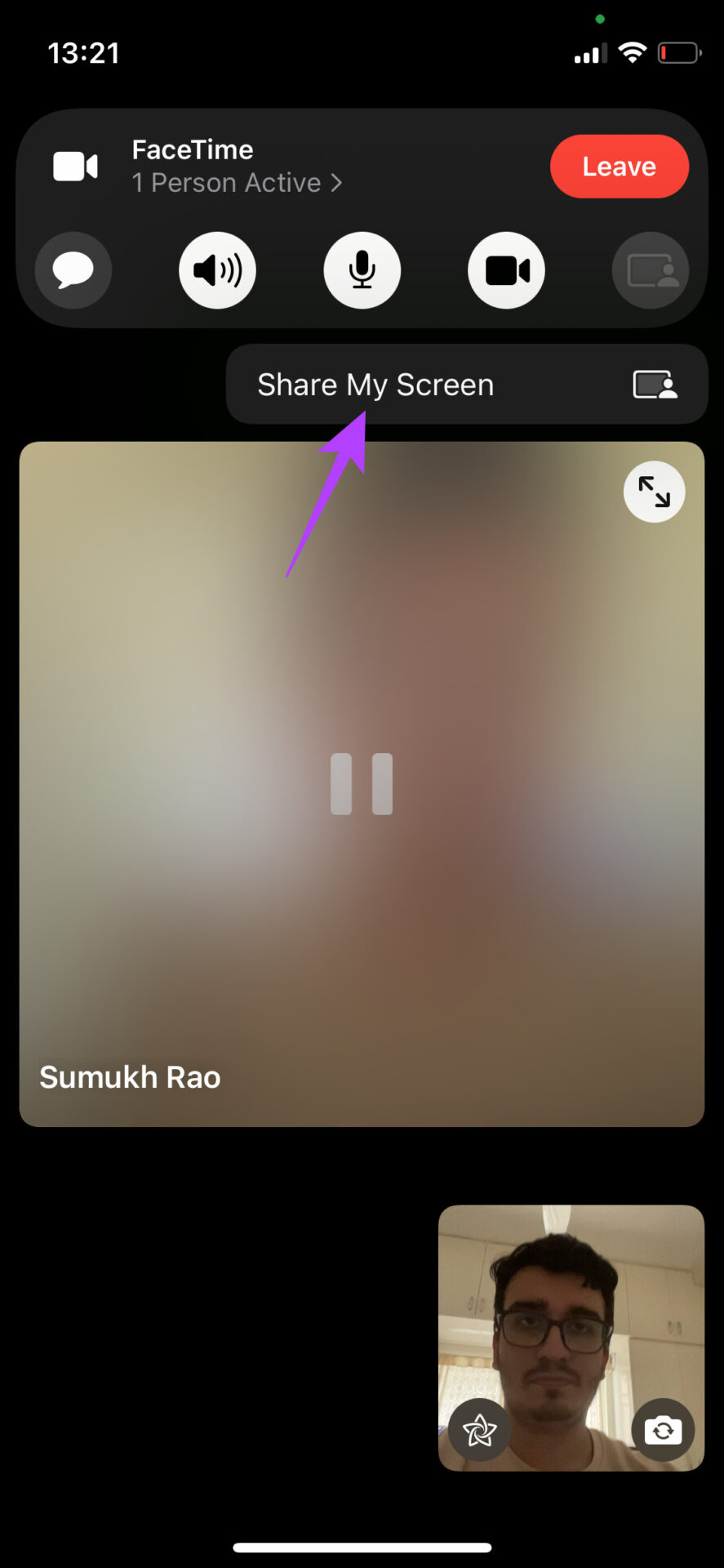Image resolution: width=724 pixels, height=1568 pixels.
Task: Open video effects on the self view
Action: pyautogui.click(x=479, y=1430)
